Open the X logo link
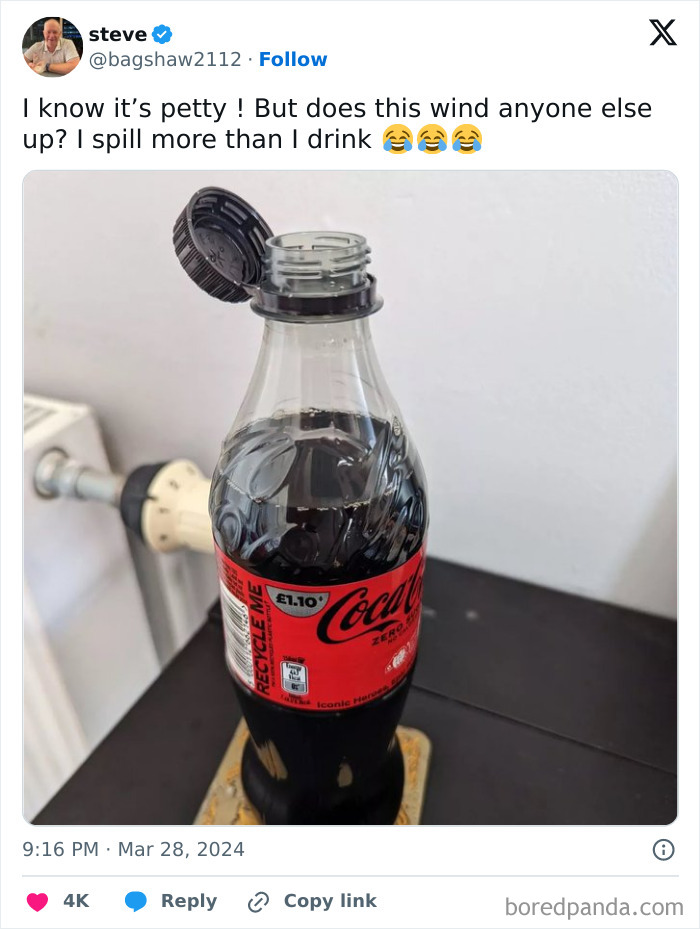Image resolution: width=700 pixels, height=929 pixels. point(662,33)
